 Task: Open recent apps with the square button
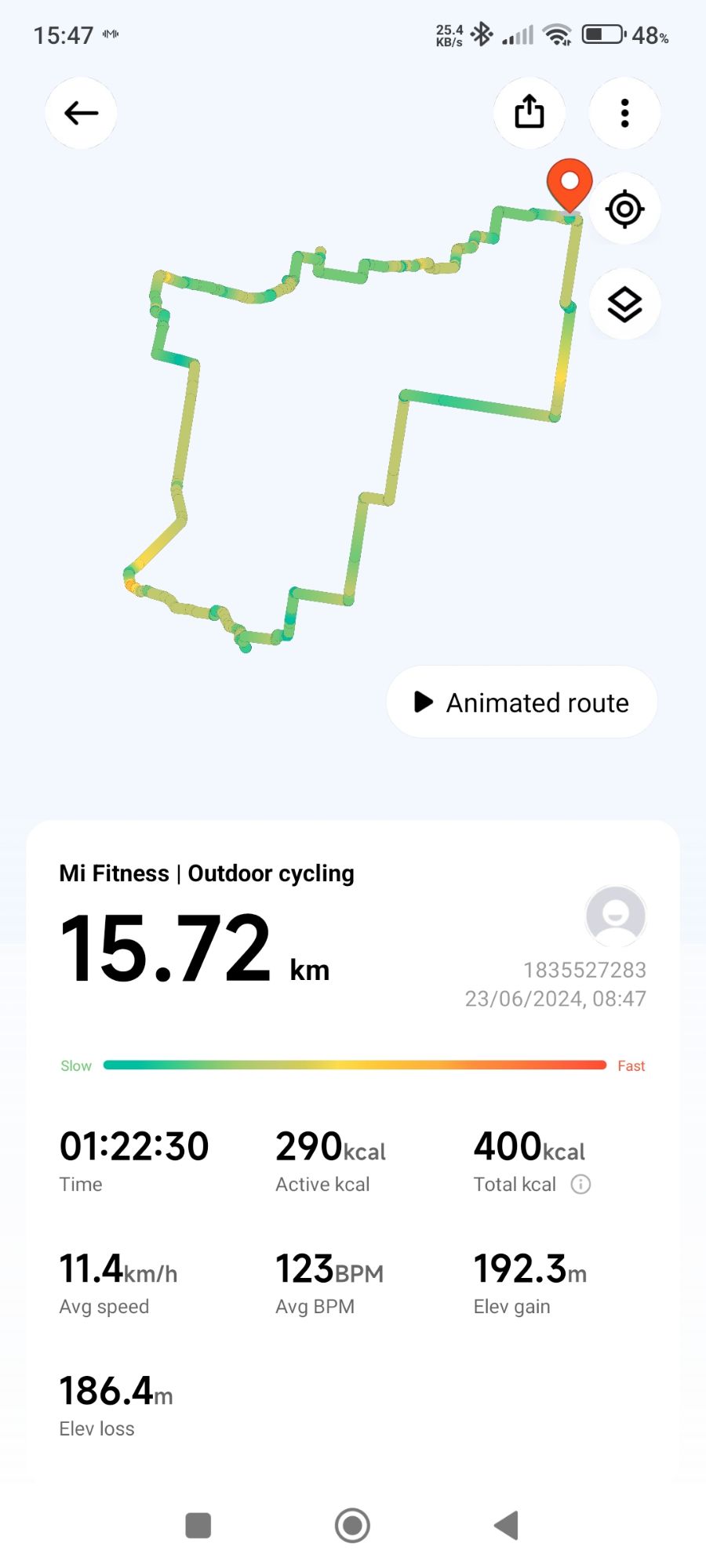(x=198, y=1526)
